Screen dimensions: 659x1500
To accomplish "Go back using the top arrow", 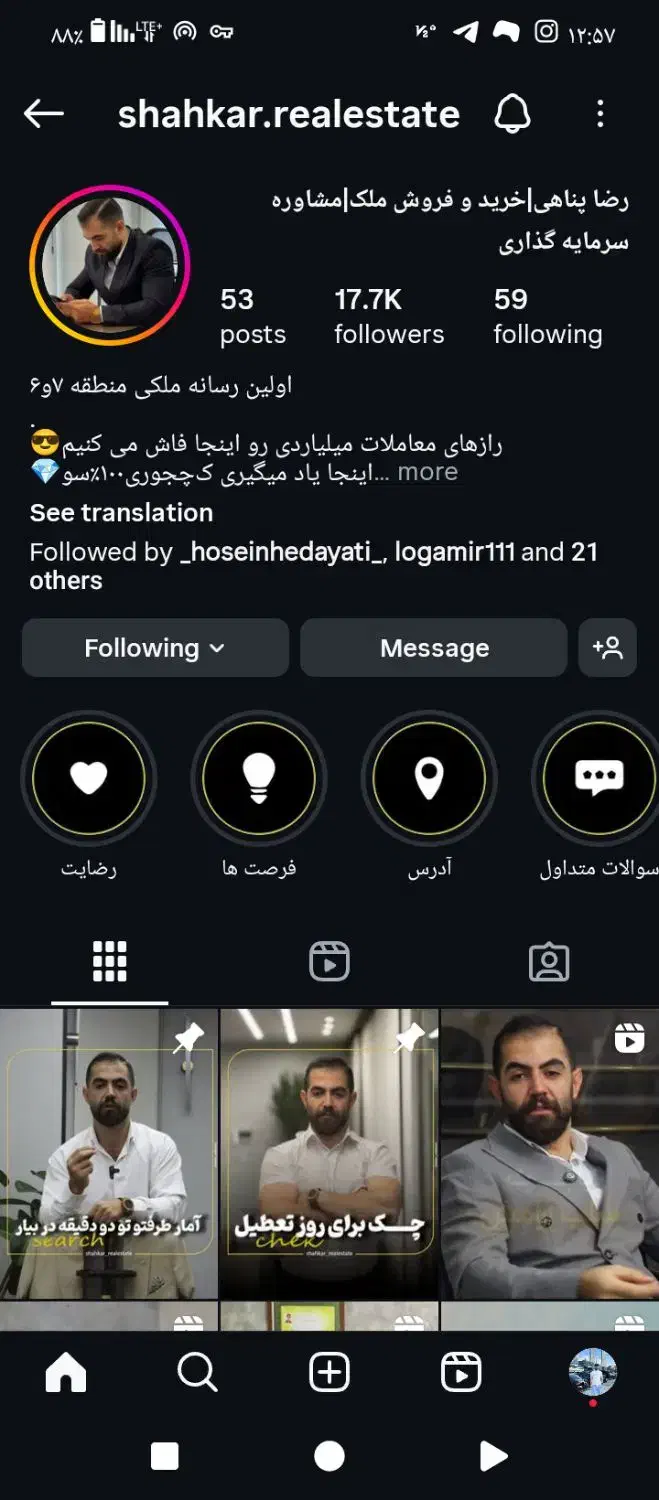I will pyautogui.click(x=43, y=114).
